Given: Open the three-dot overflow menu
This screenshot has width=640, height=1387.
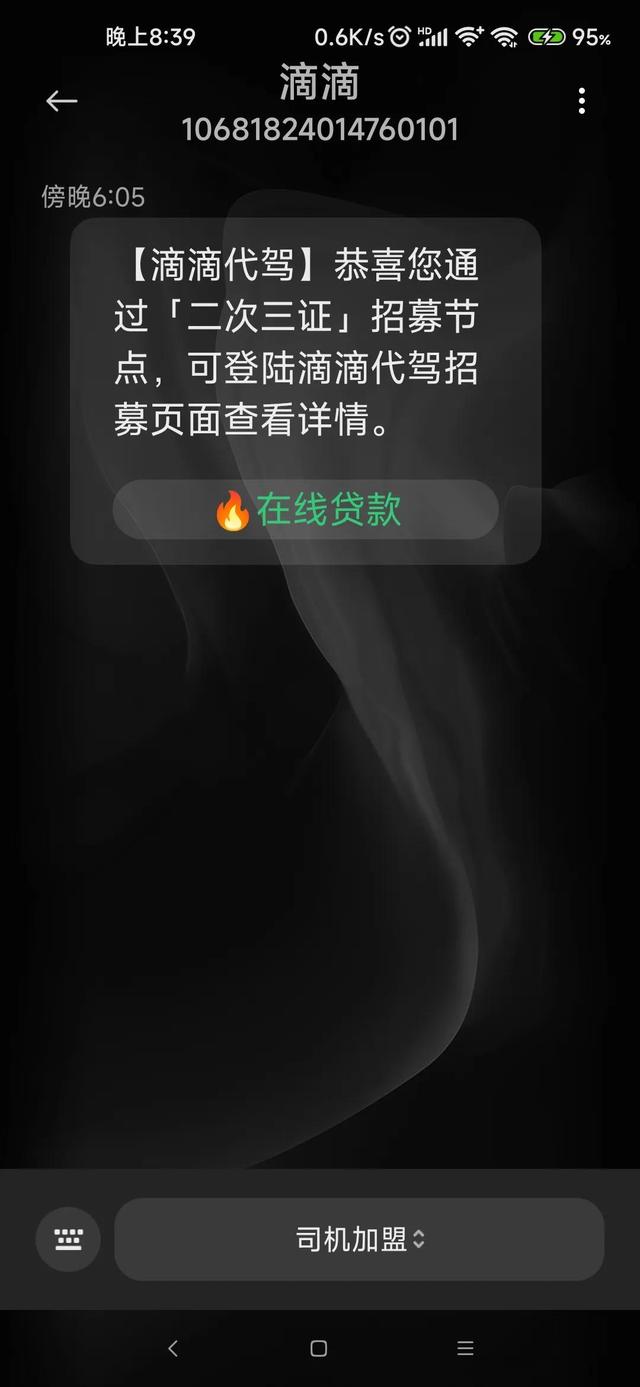Looking at the screenshot, I should [x=581, y=101].
